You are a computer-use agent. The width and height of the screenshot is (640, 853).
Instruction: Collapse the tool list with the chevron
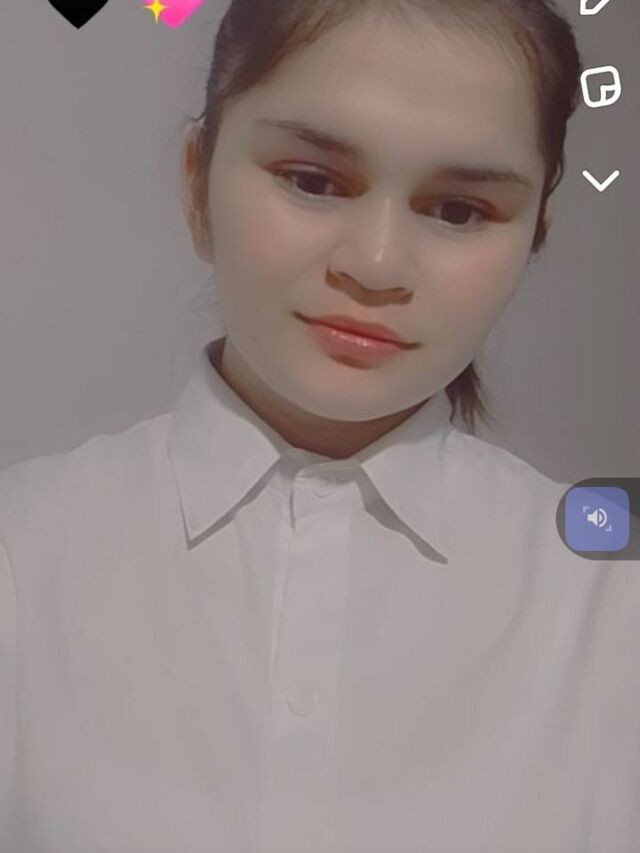601,181
